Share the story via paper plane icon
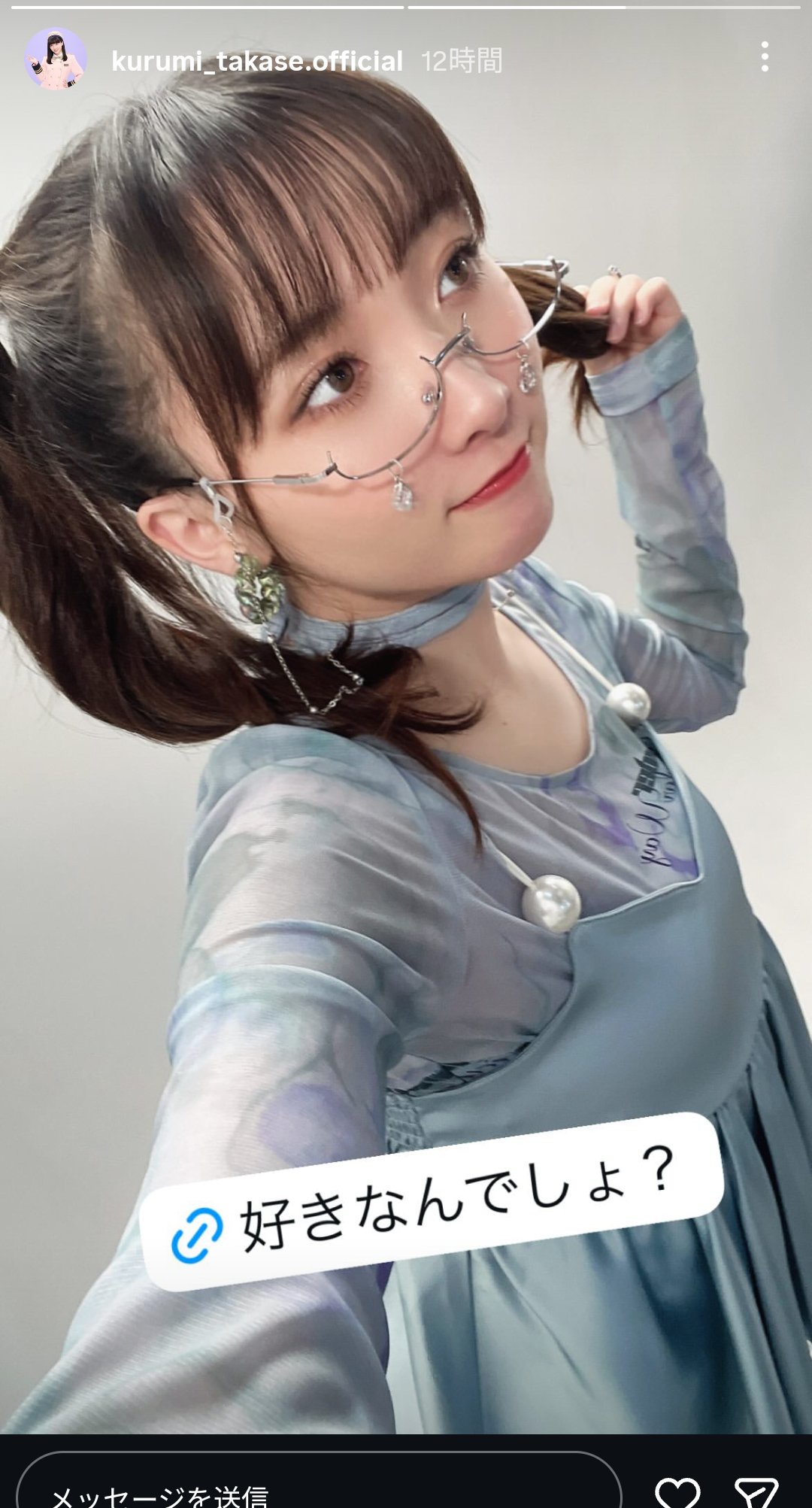 (x=756, y=1491)
